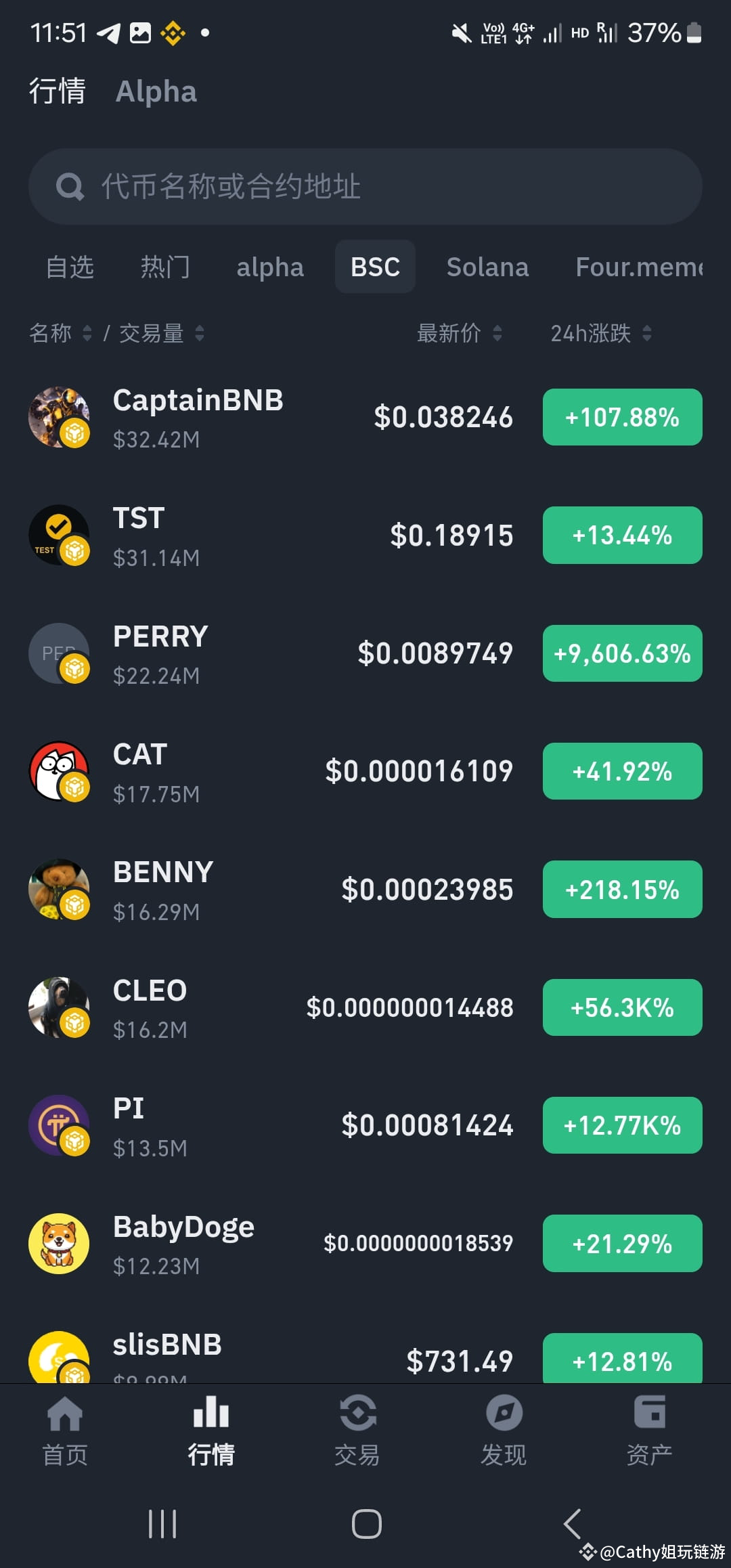The height and width of the screenshot is (1568, 731).
Task: Go to the 首页 home tab
Action: click(65, 1430)
